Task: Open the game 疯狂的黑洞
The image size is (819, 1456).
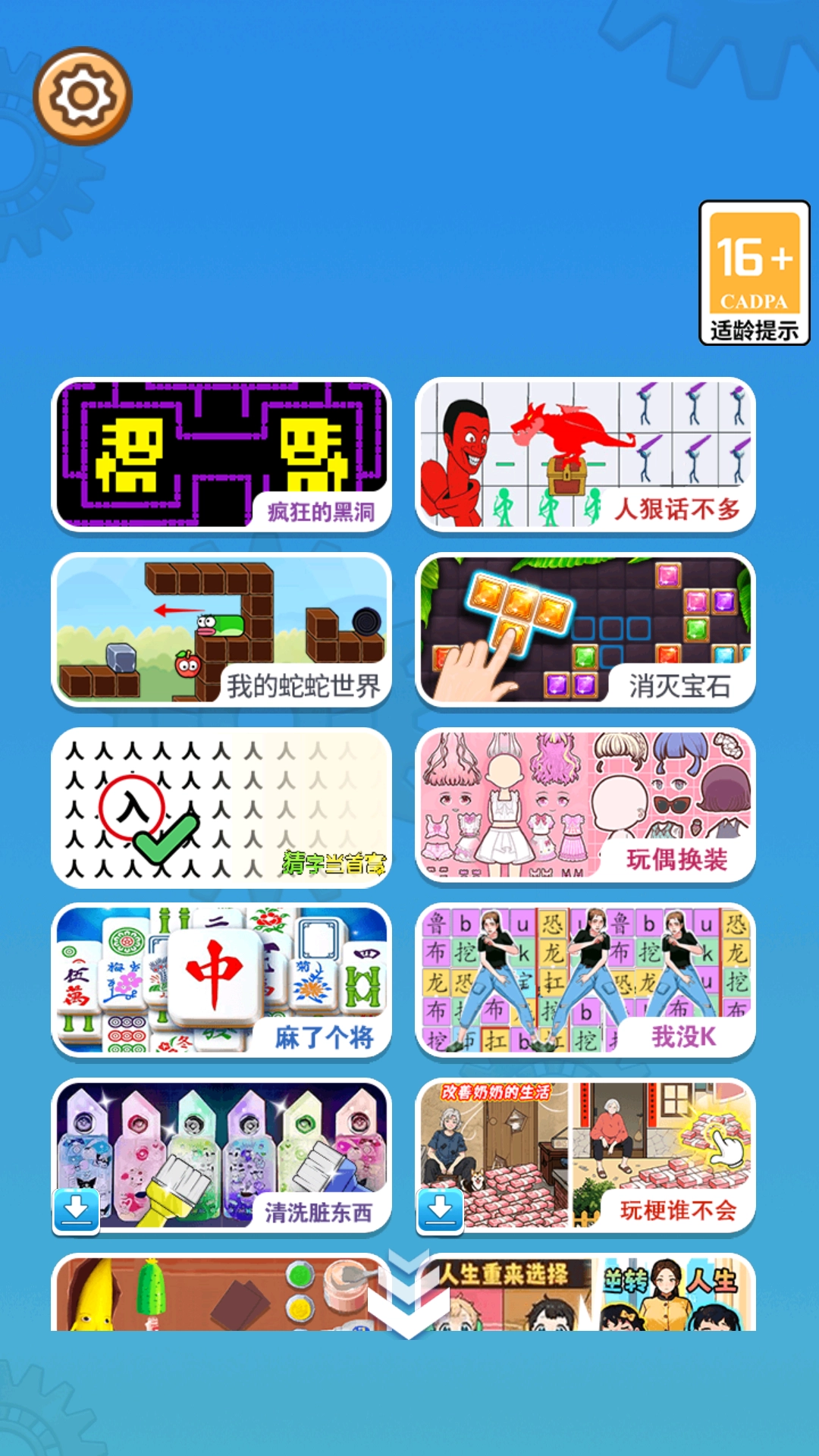Action: [x=221, y=454]
